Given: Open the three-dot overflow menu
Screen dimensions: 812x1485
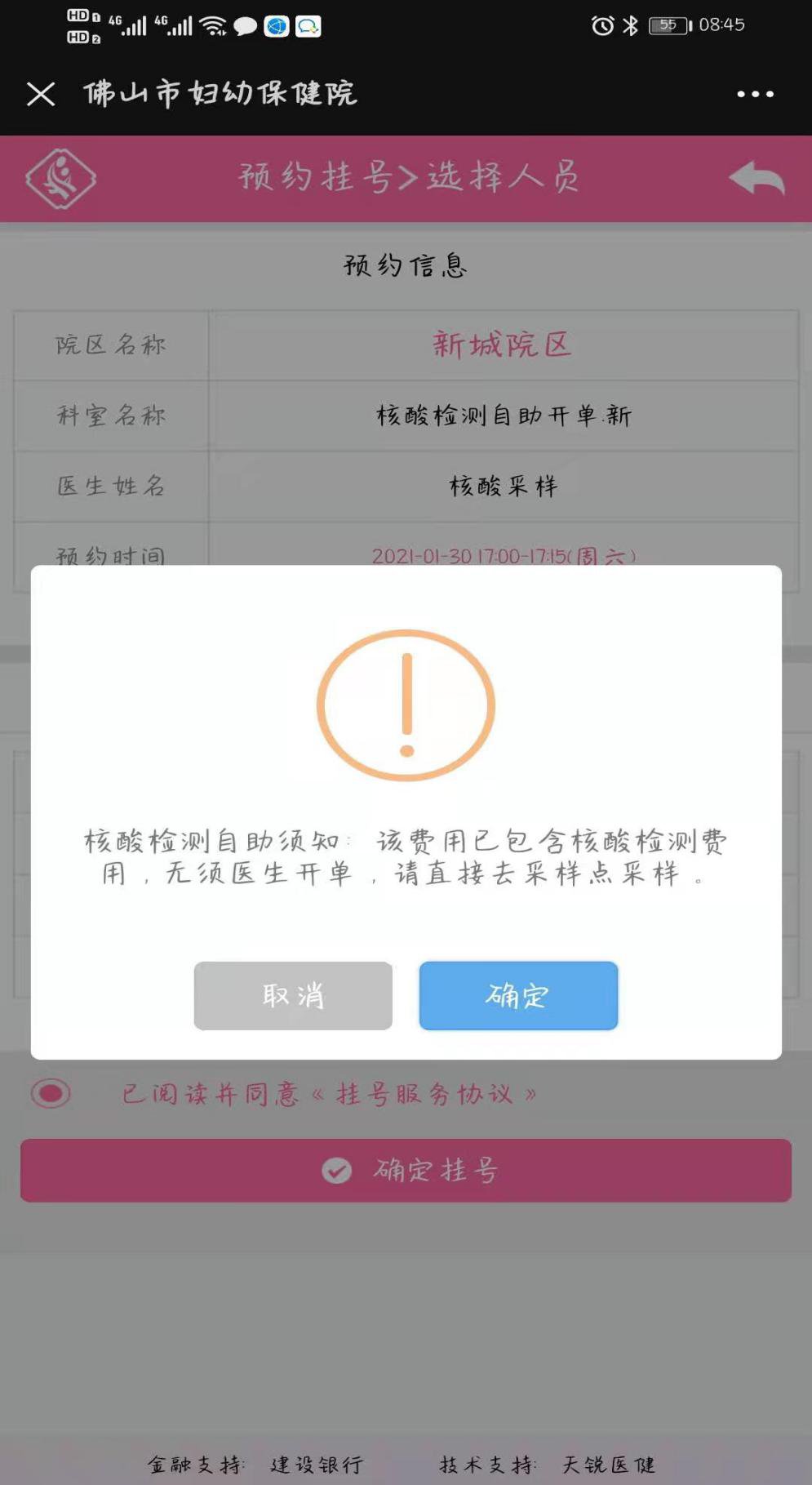Looking at the screenshot, I should 755,94.
